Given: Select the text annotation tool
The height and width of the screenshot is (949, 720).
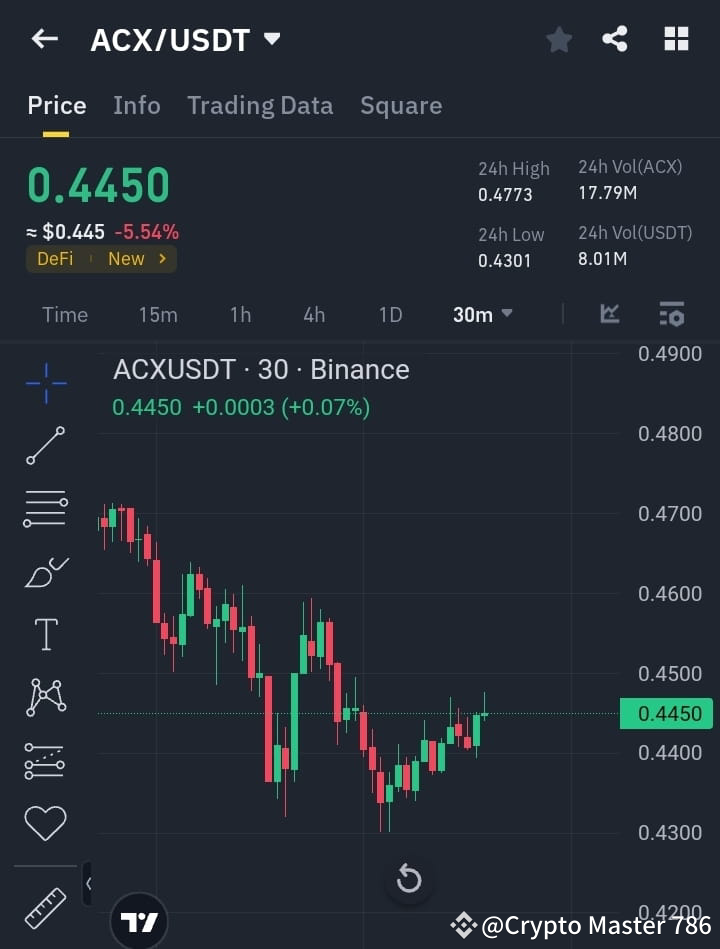Looking at the screenshot, I should pos(44,633).
